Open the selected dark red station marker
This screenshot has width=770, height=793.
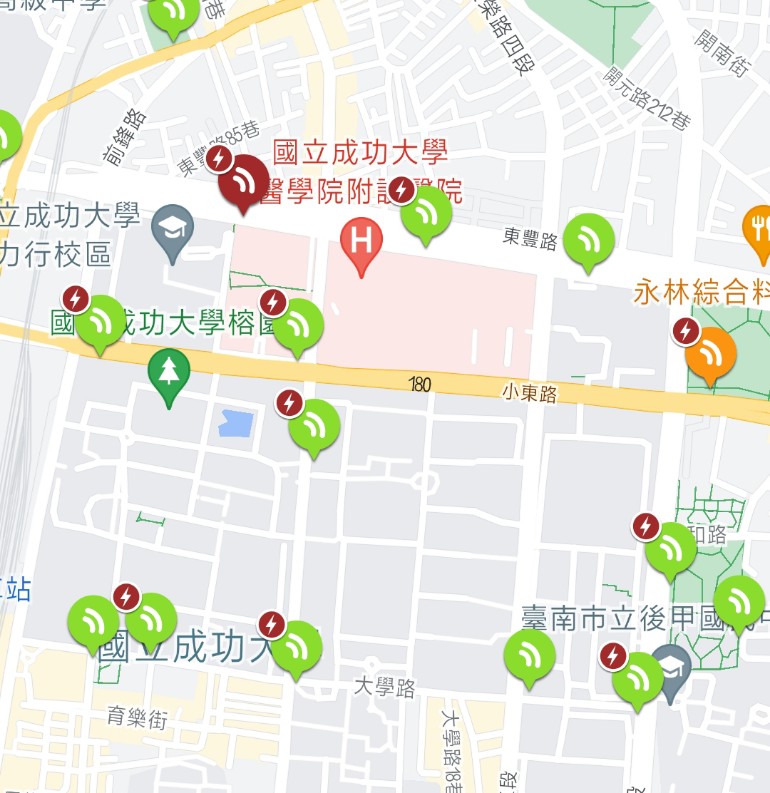244,181
